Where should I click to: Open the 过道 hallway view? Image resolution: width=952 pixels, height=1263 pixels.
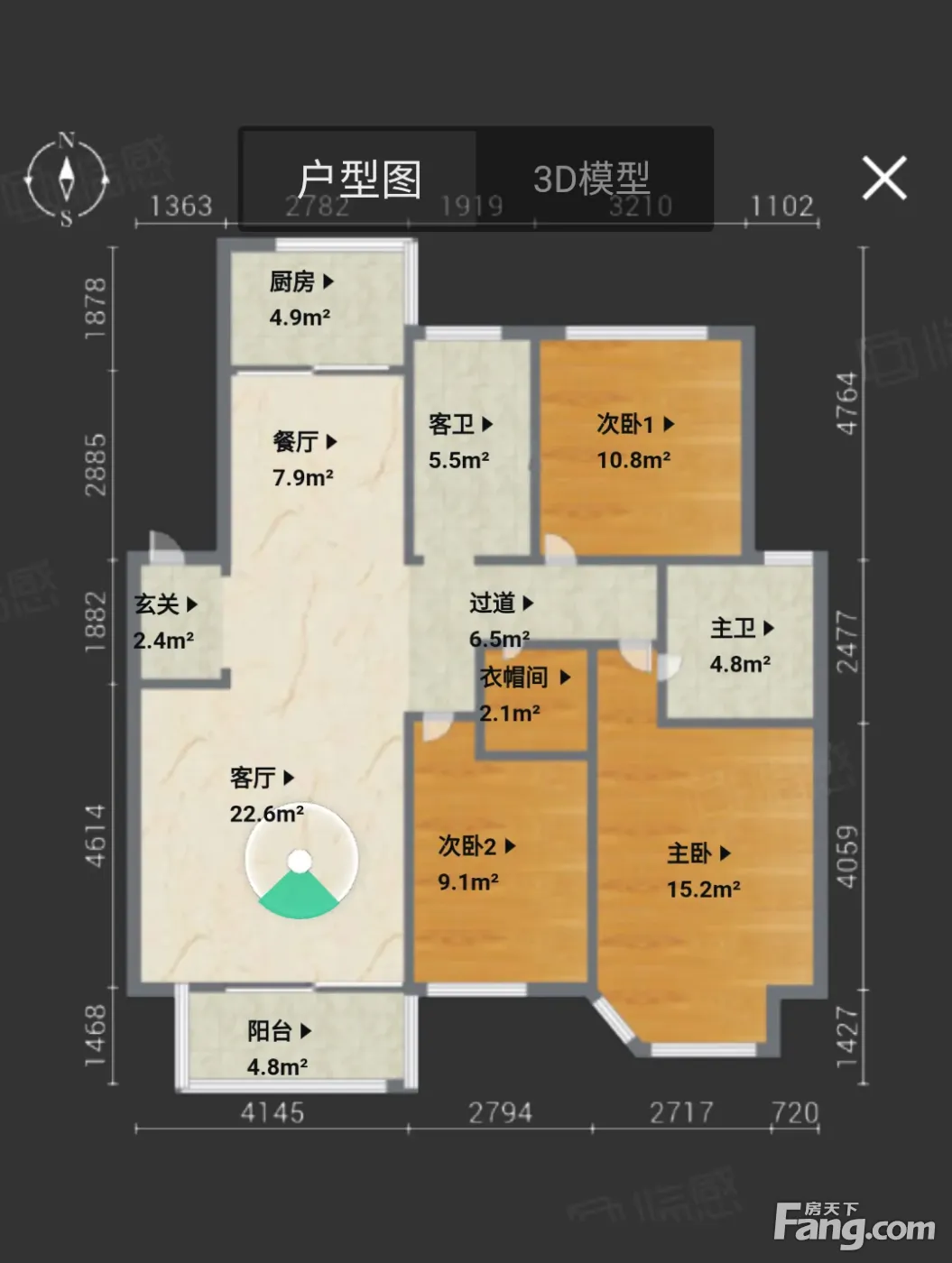(x=502, y=603)
